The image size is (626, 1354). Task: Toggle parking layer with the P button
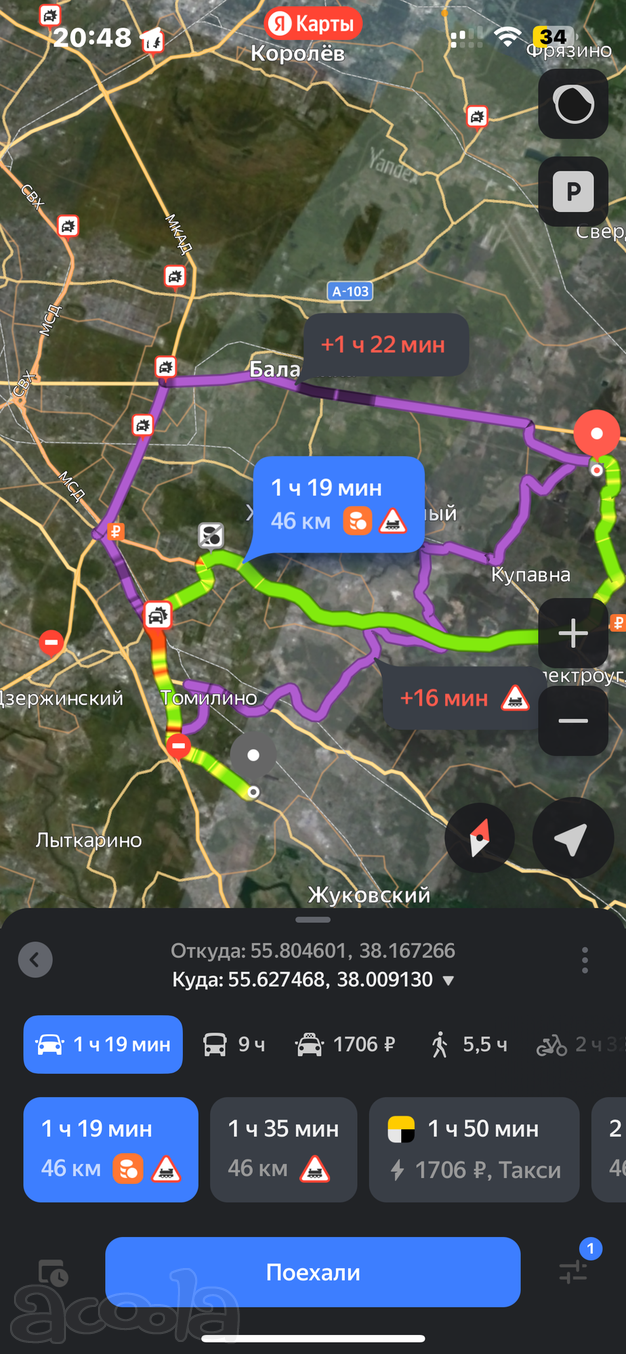point(573,191)
